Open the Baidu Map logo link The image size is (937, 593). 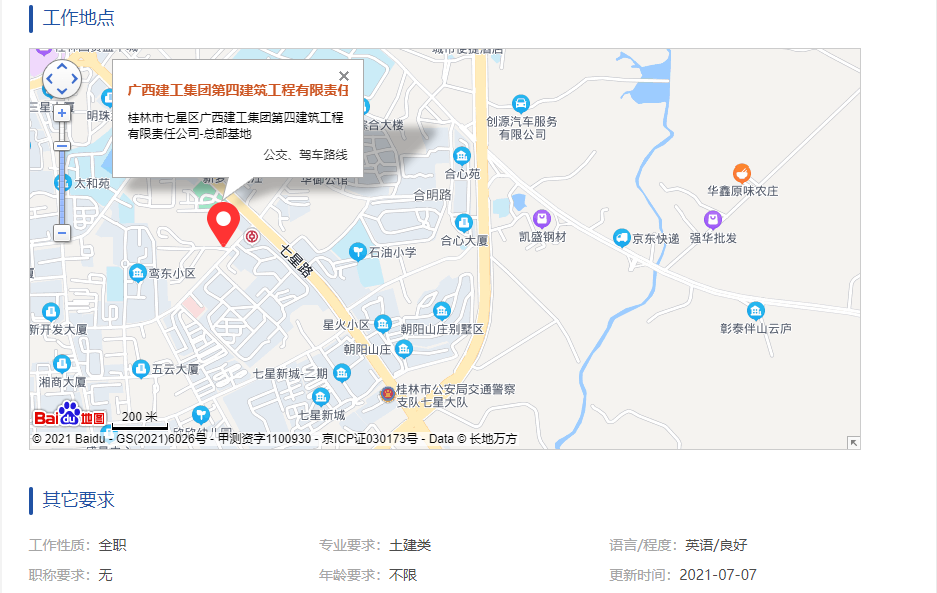(x=69, y=415)
